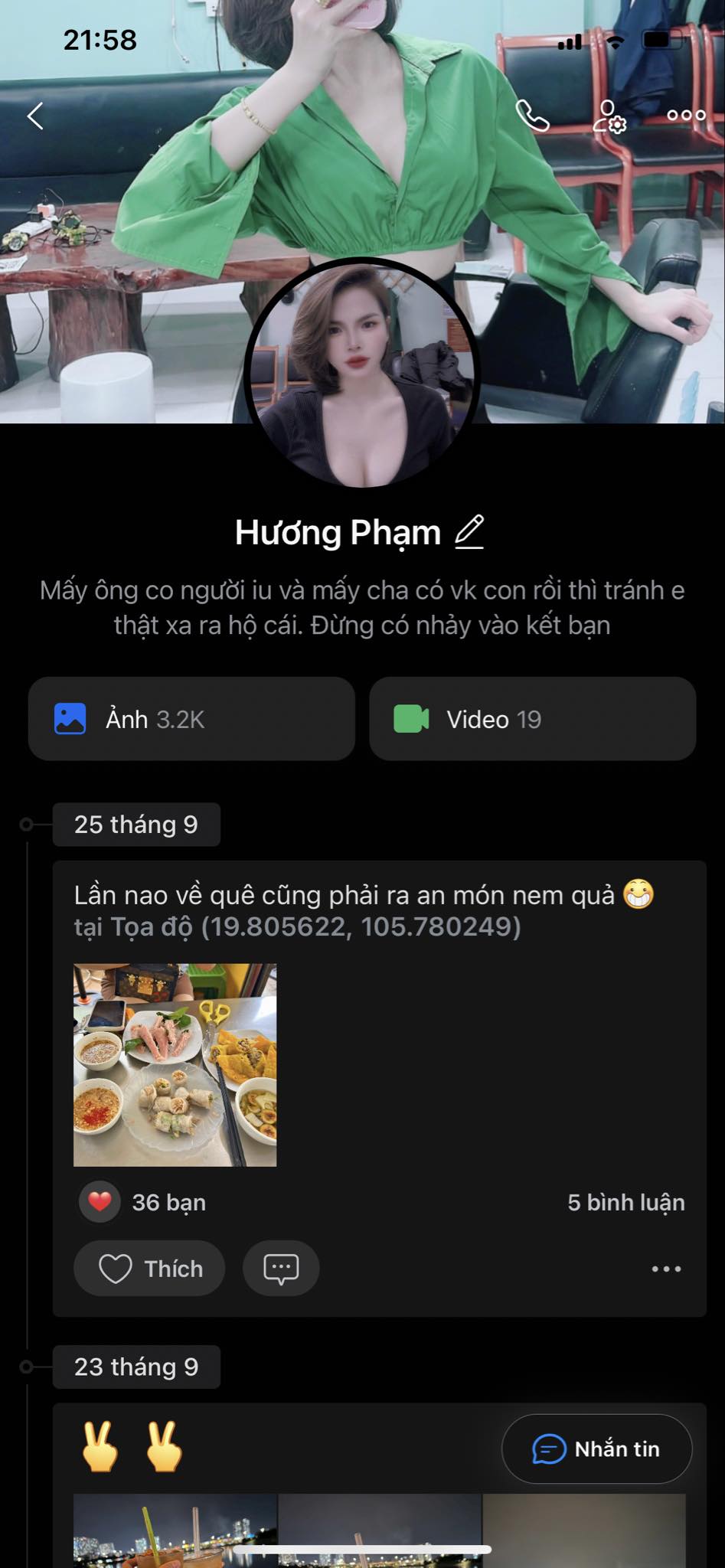
Task: Open friend settings icon in the header
Action: (609, 116)
